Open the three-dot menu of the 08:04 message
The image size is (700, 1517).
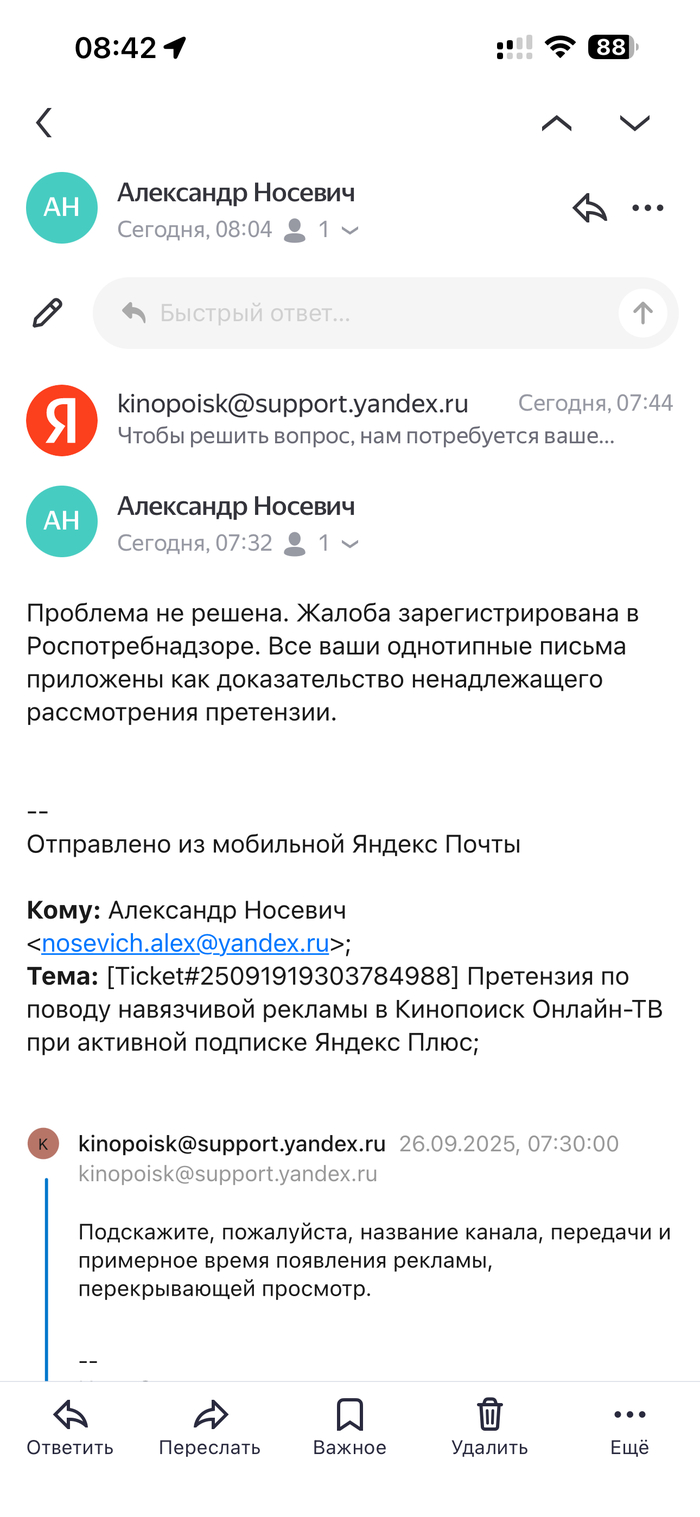648,209
